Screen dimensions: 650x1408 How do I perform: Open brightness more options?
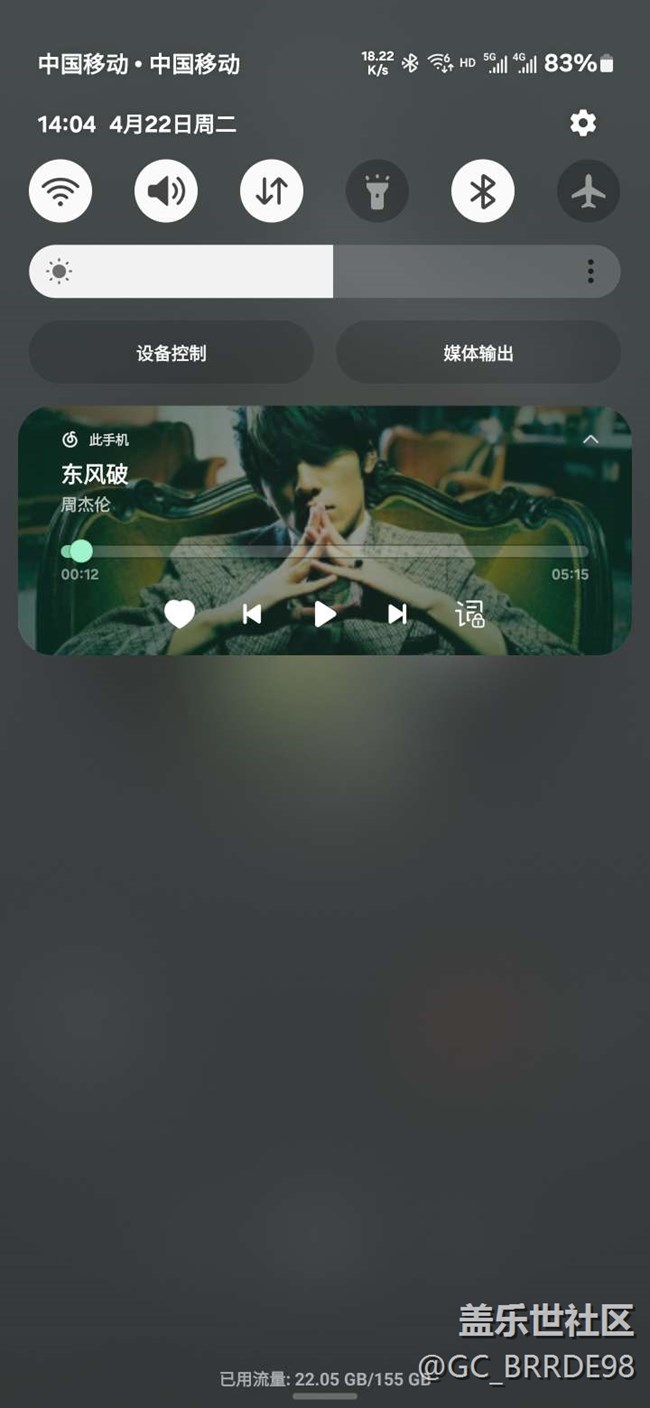(x=591, y=271)
